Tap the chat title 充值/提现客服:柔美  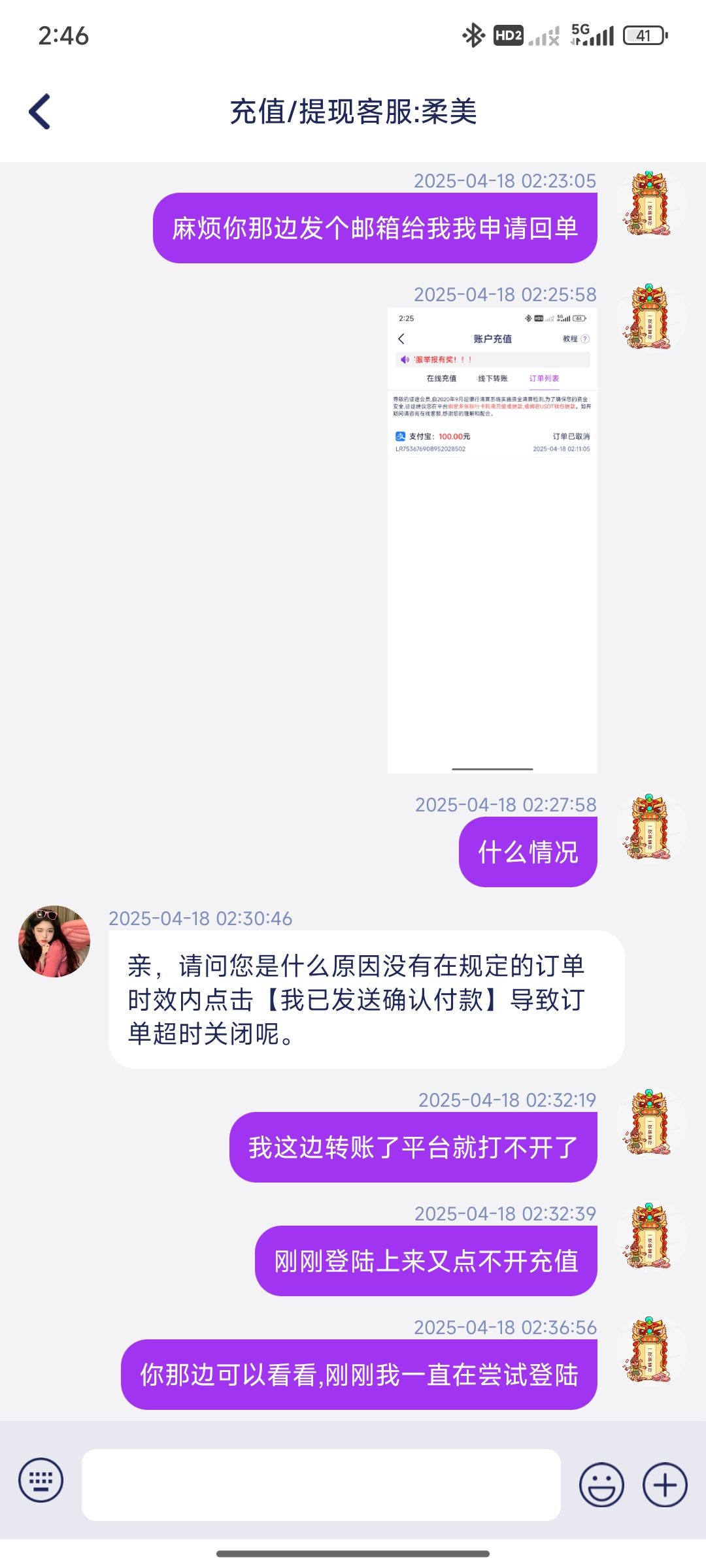click(353, 110)
